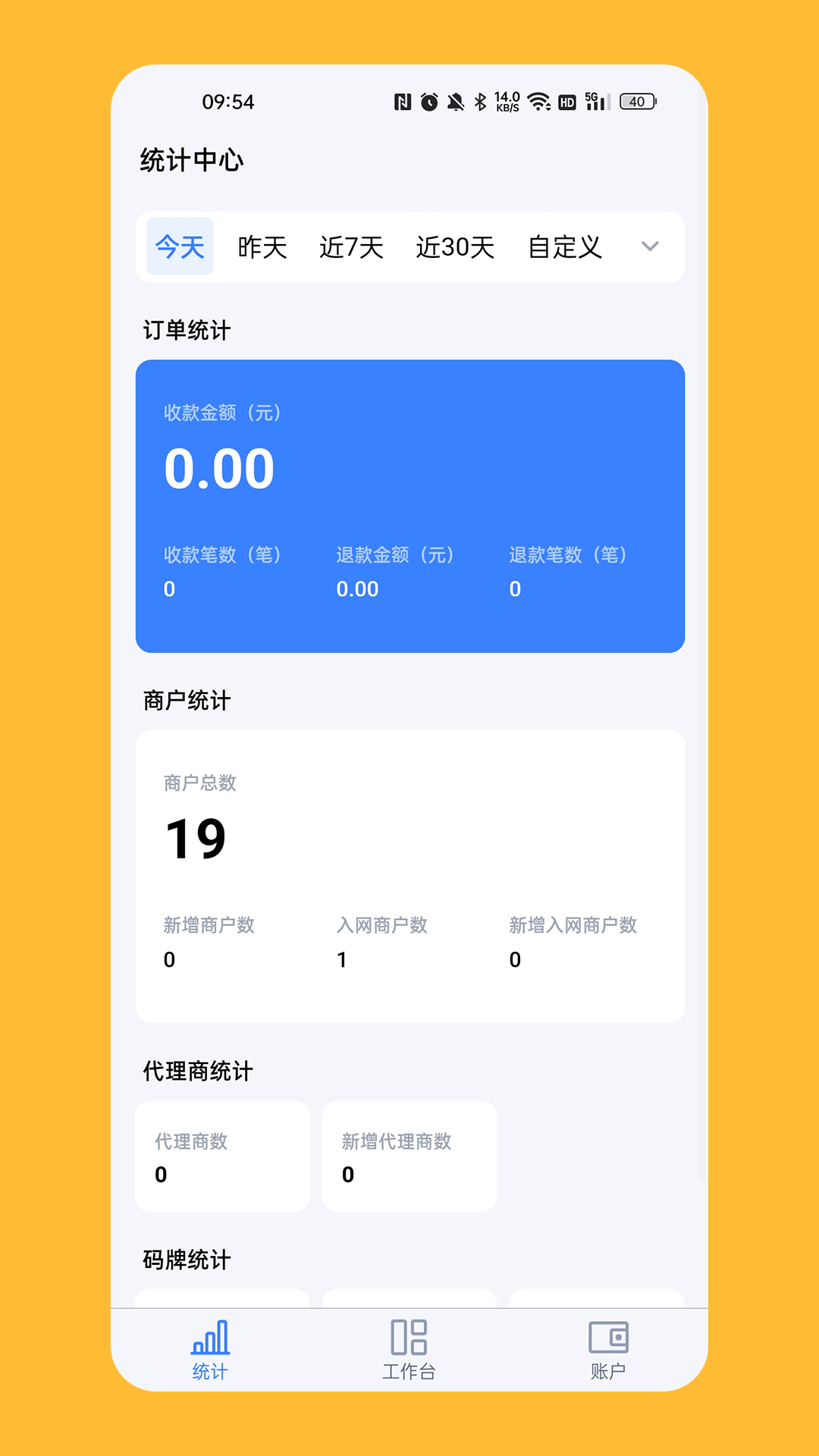Select the 今天 date filter

(180, 246)
